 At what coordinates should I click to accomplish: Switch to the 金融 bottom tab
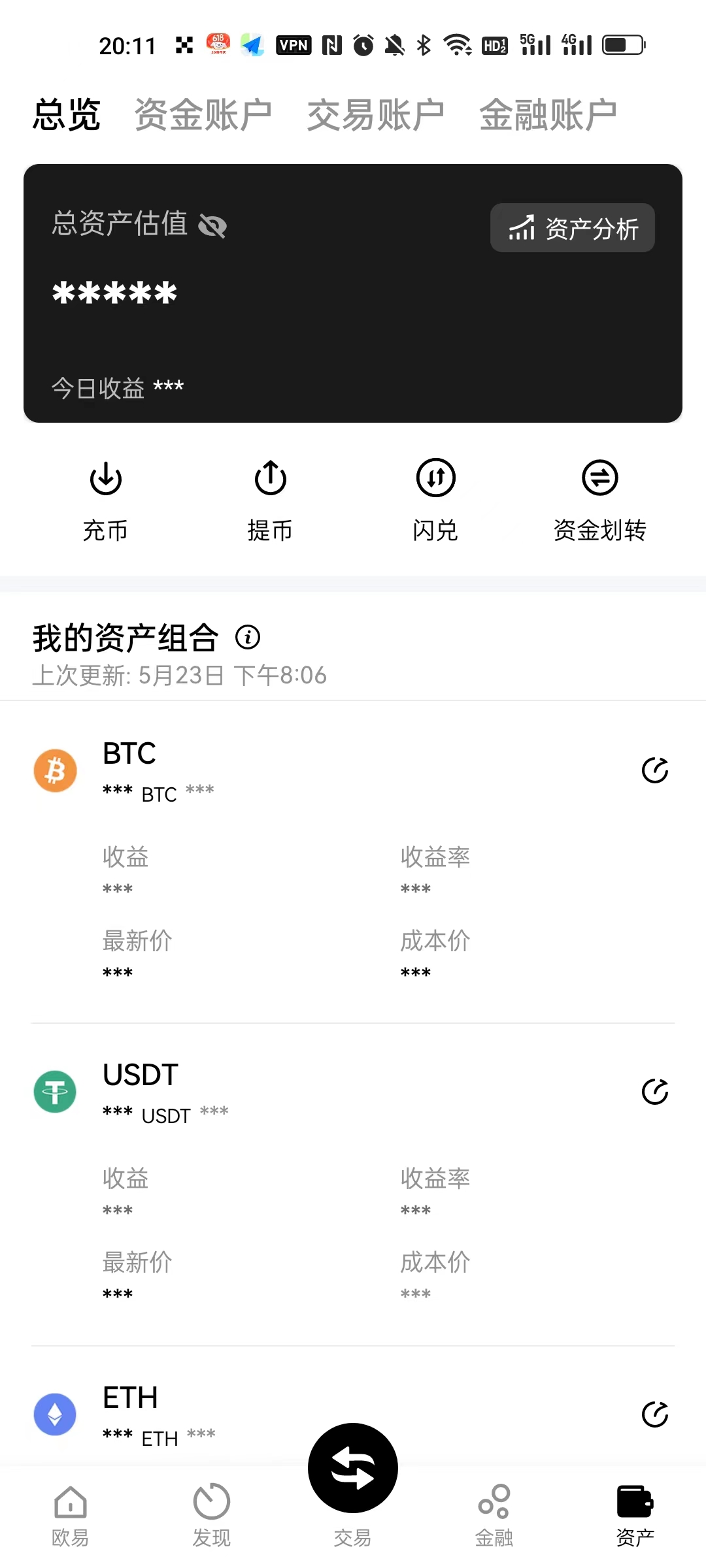[x=494, y=1516]
